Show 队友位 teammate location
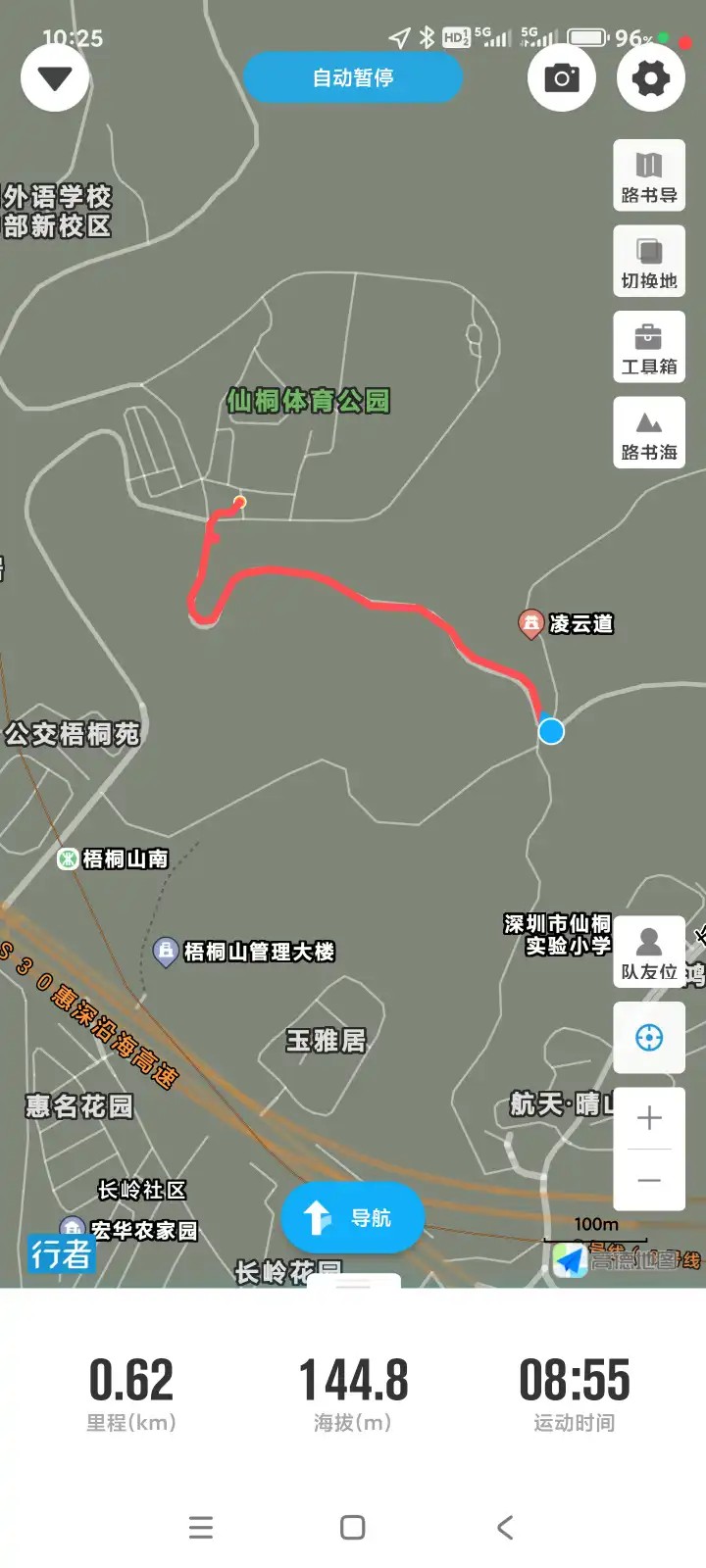Image resolution: width=706 pixels, height=1568 pixels. pos(649,952)
